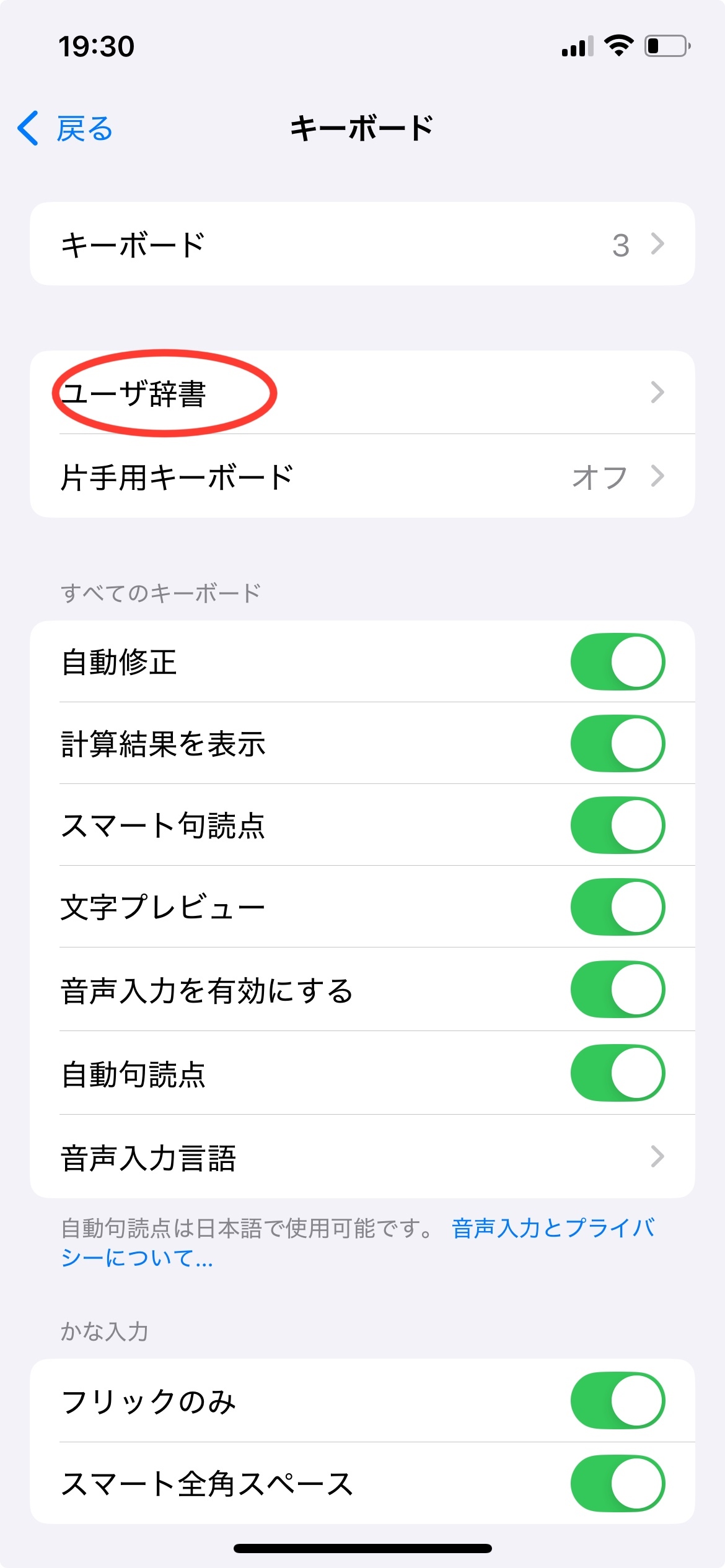Open 片手用キーボード options
This screenshot has height=1568, width=725.
pyautogui.click(x=362, y=477)
